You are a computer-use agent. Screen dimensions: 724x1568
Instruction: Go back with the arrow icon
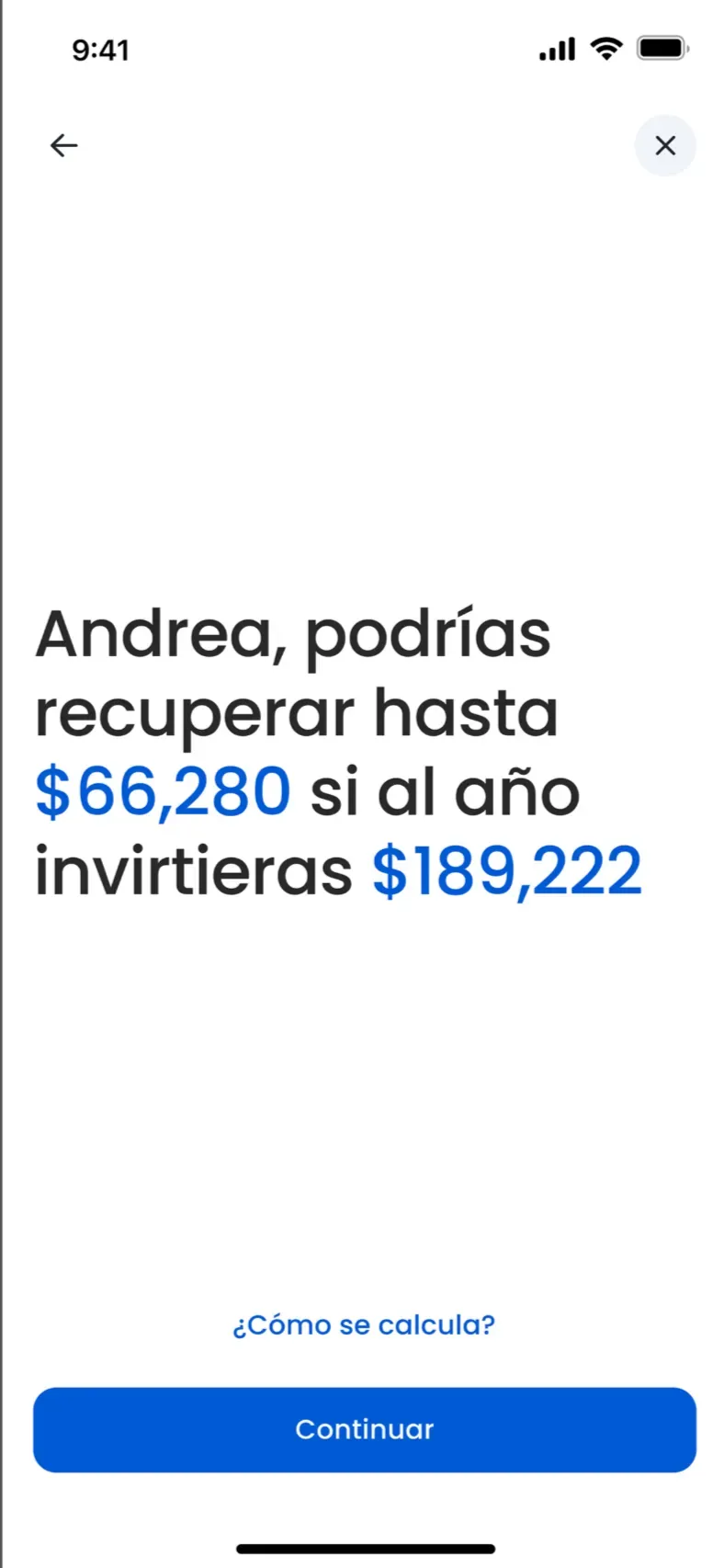[63, 145]
